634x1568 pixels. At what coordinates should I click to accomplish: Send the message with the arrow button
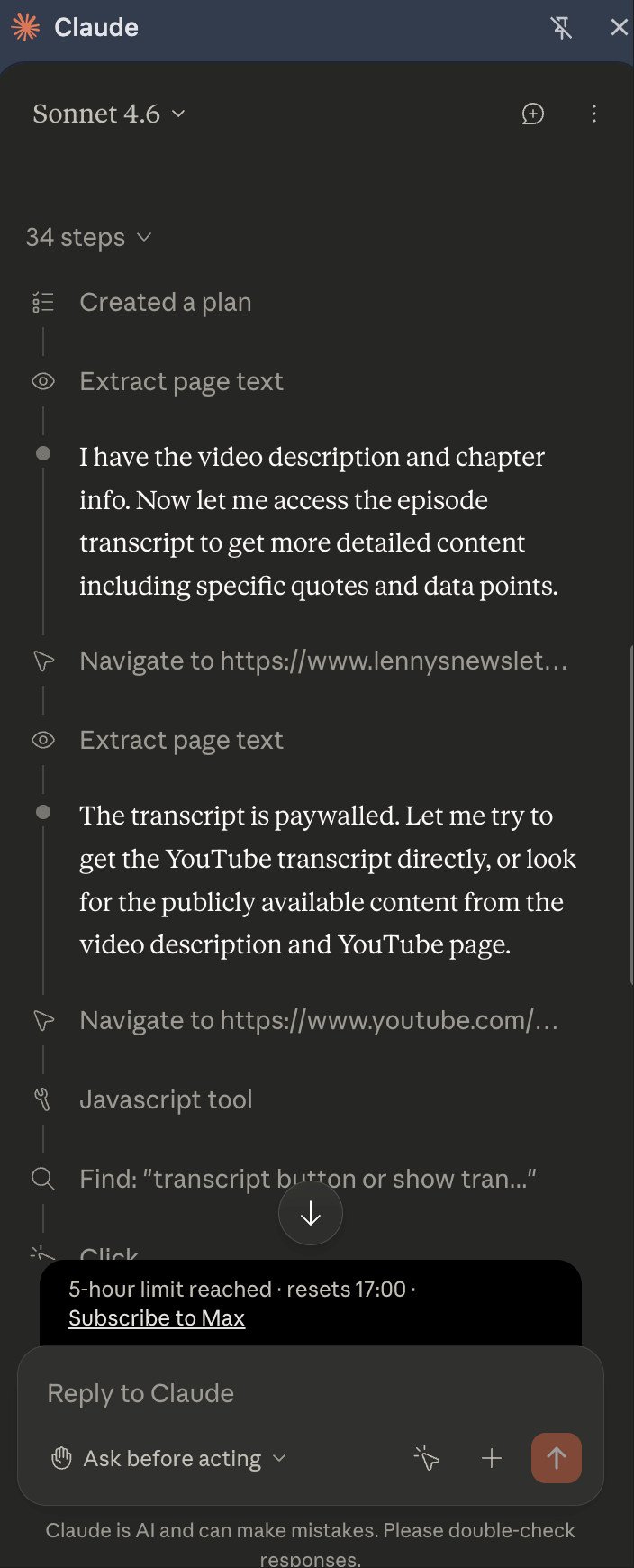pos(557,1458)
